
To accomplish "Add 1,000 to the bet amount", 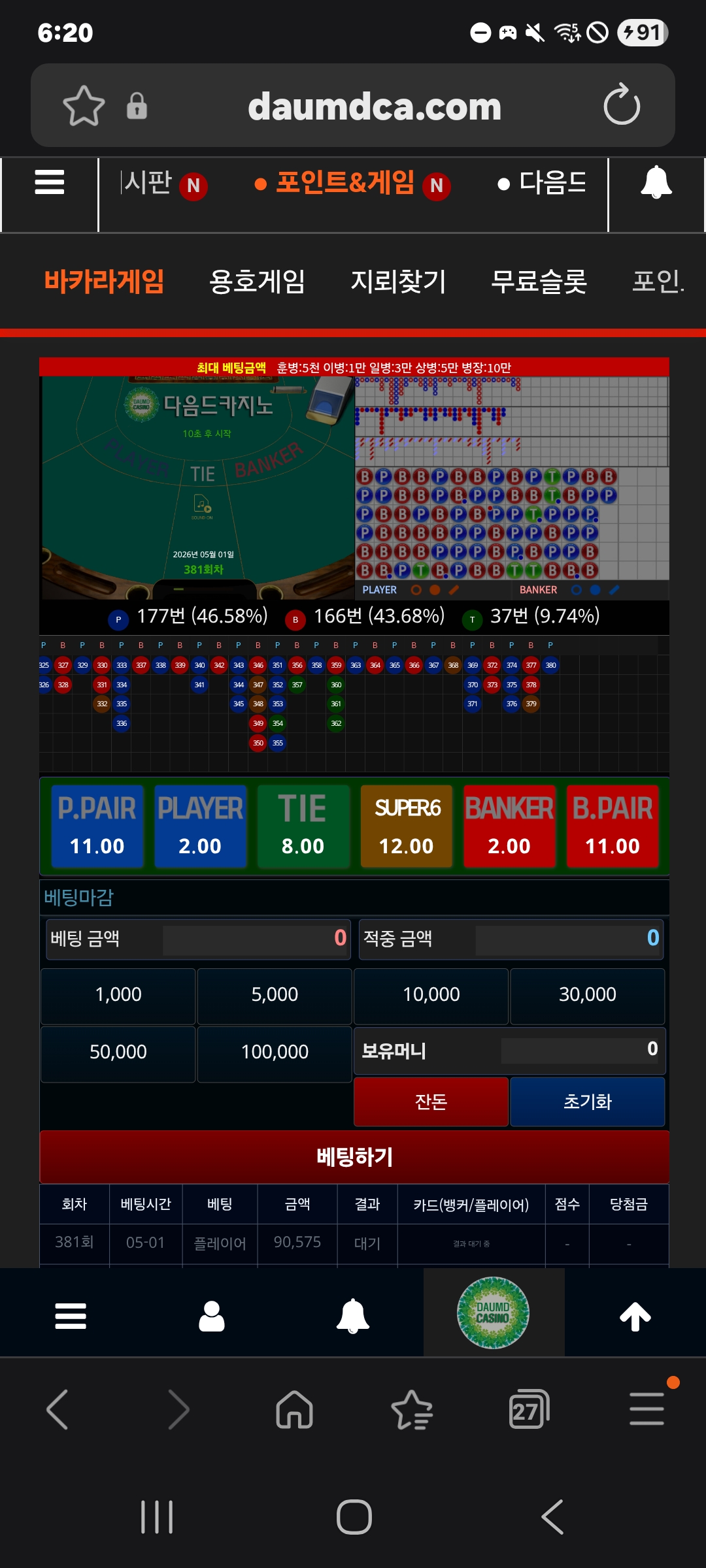I will 118,995.
